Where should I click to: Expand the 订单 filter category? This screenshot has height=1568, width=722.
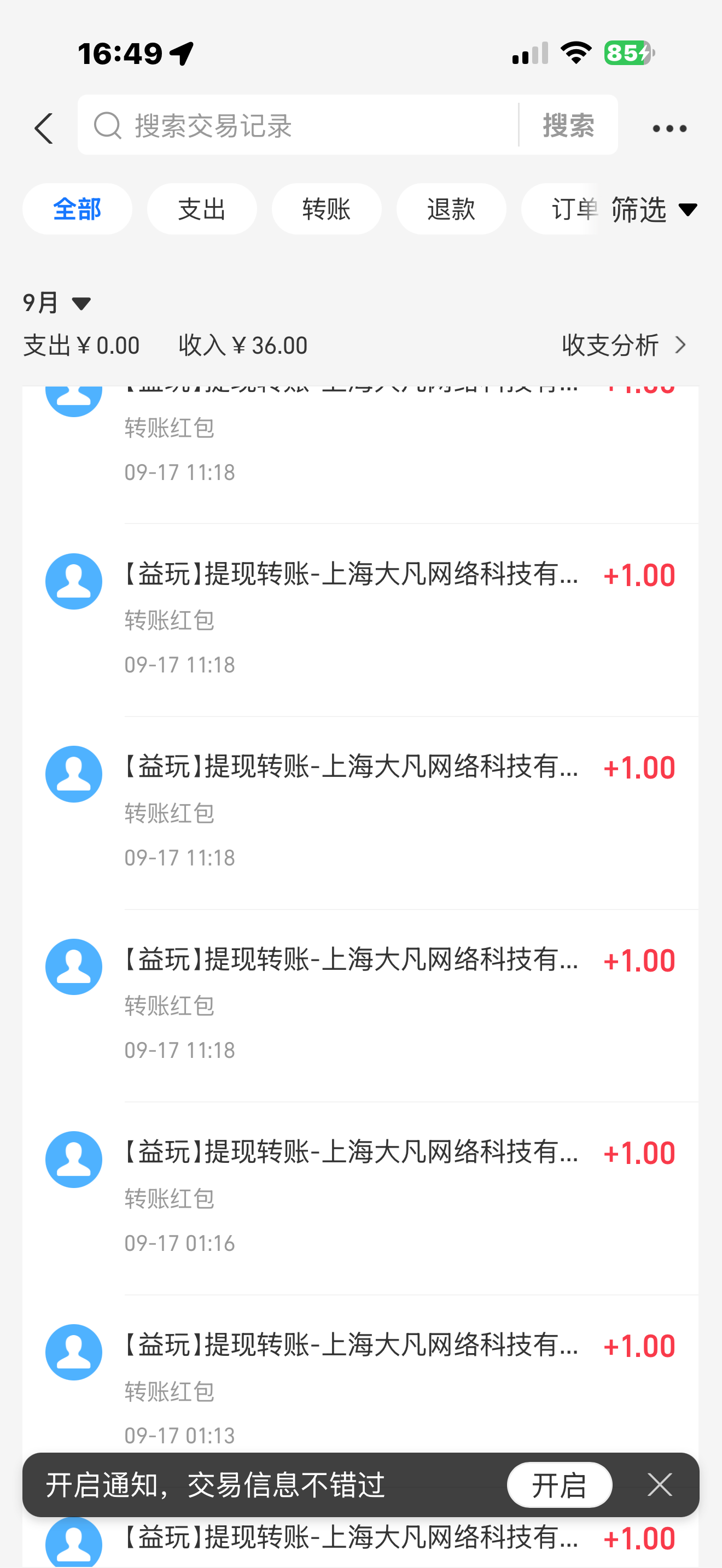click(573, 209)
